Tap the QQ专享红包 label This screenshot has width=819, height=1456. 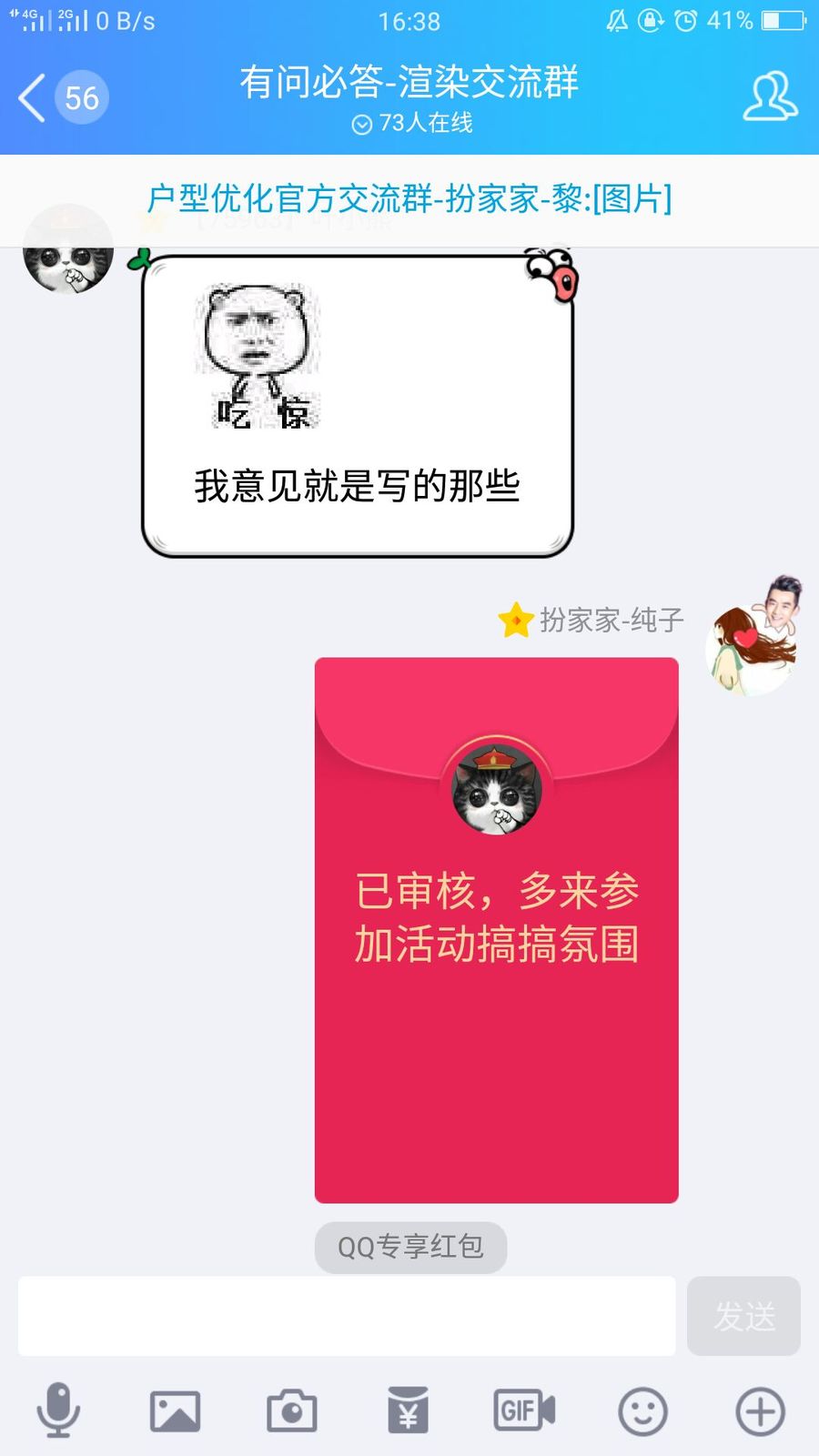(410, 1246)
